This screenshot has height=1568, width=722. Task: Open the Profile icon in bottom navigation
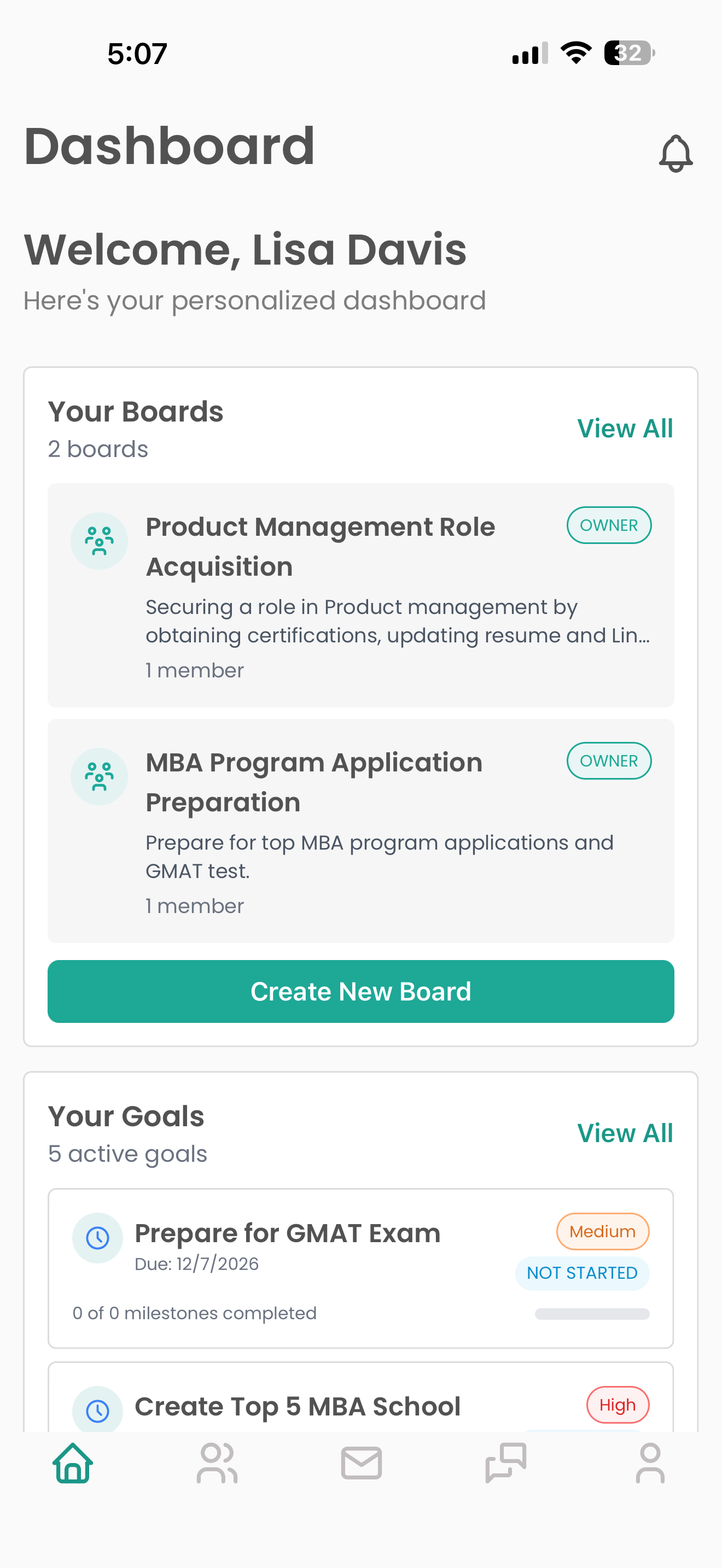(650, 1464)
